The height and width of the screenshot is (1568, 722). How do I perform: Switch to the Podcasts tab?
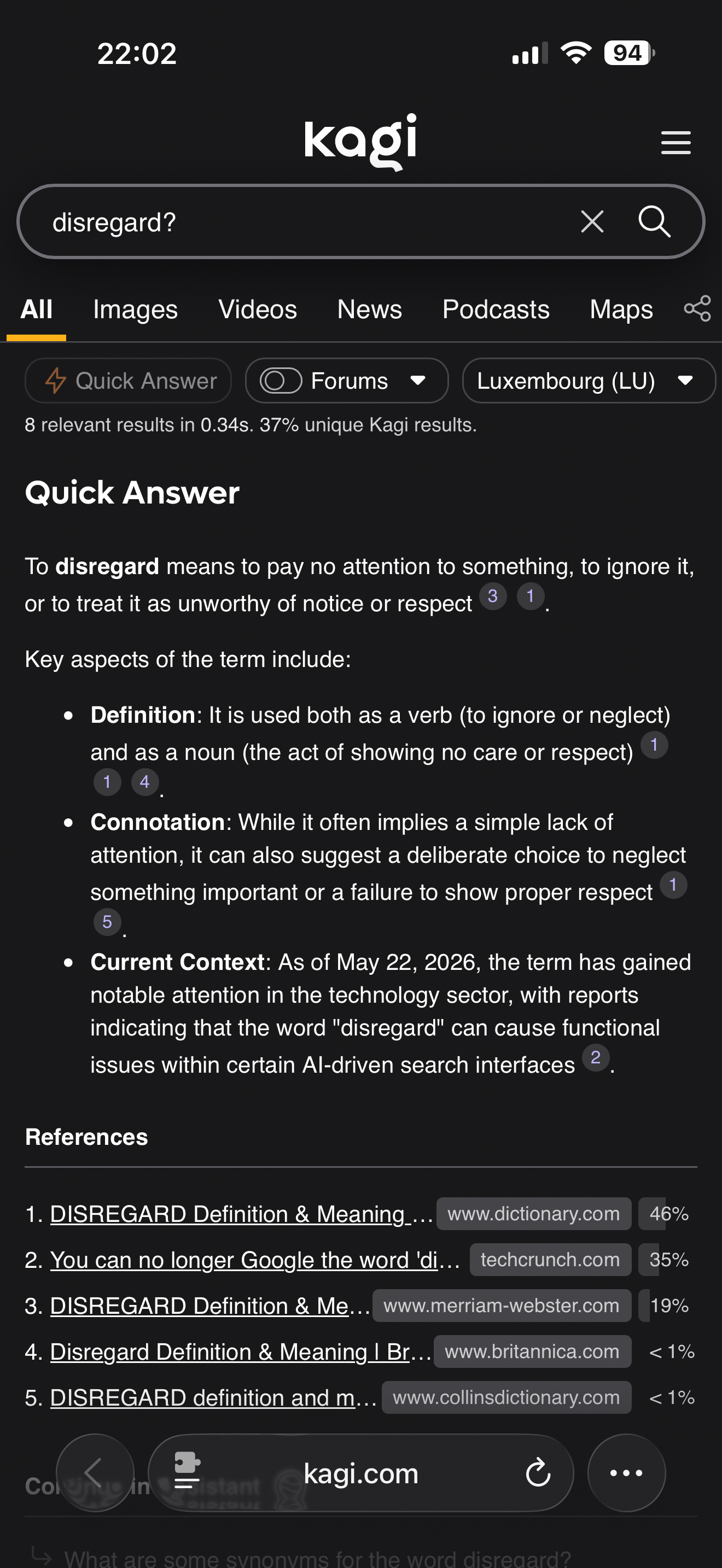(x=496, y=310)
